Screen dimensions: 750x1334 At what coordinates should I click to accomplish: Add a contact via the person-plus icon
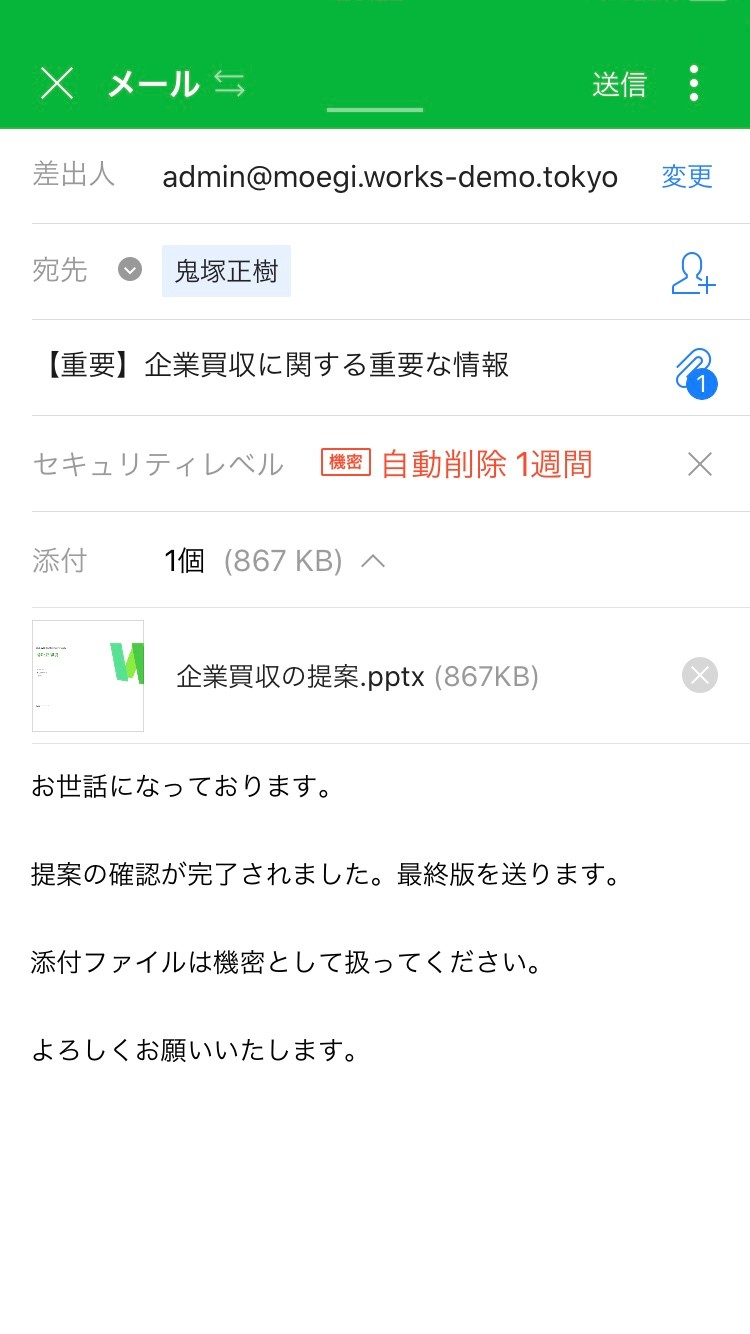coord(693,272)
